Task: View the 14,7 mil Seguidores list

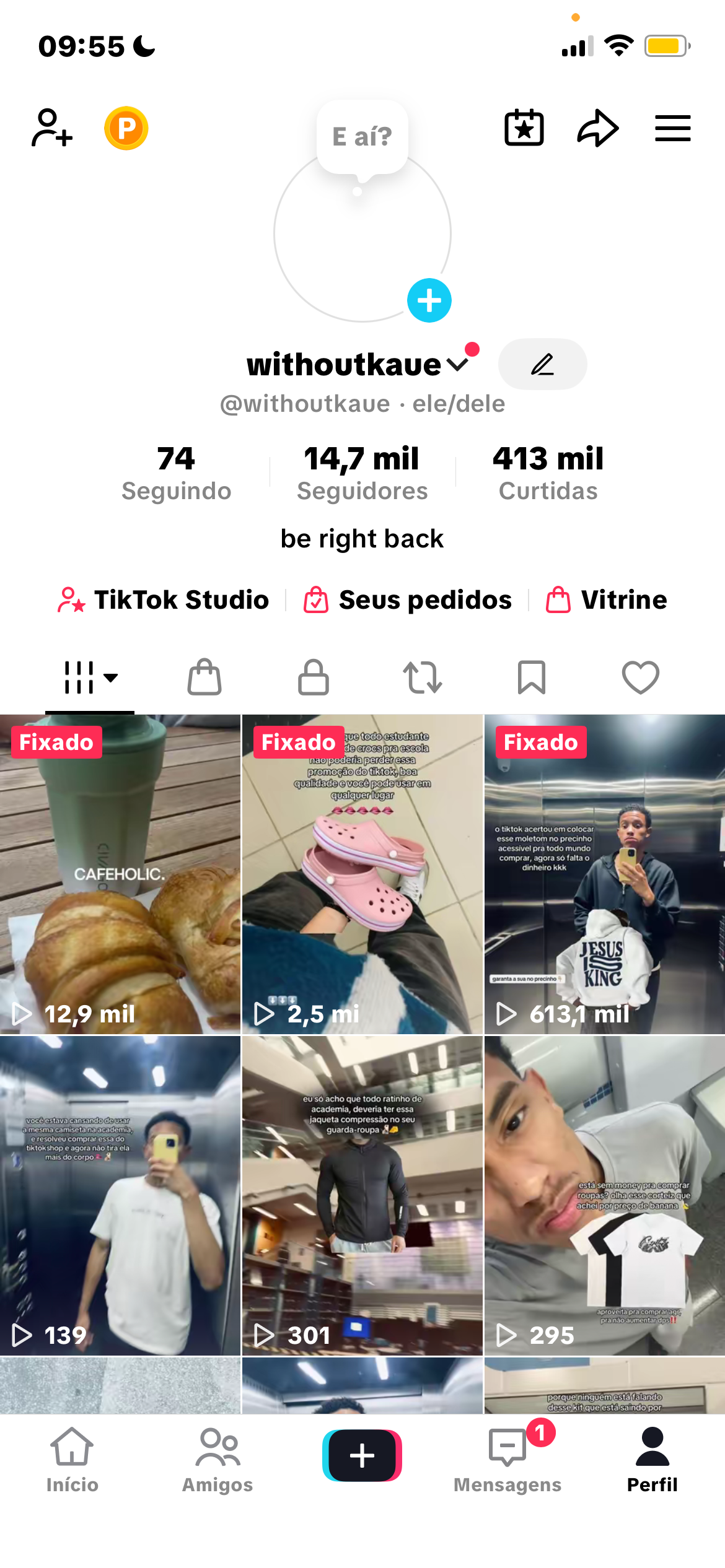Action: tap(362, 473)
